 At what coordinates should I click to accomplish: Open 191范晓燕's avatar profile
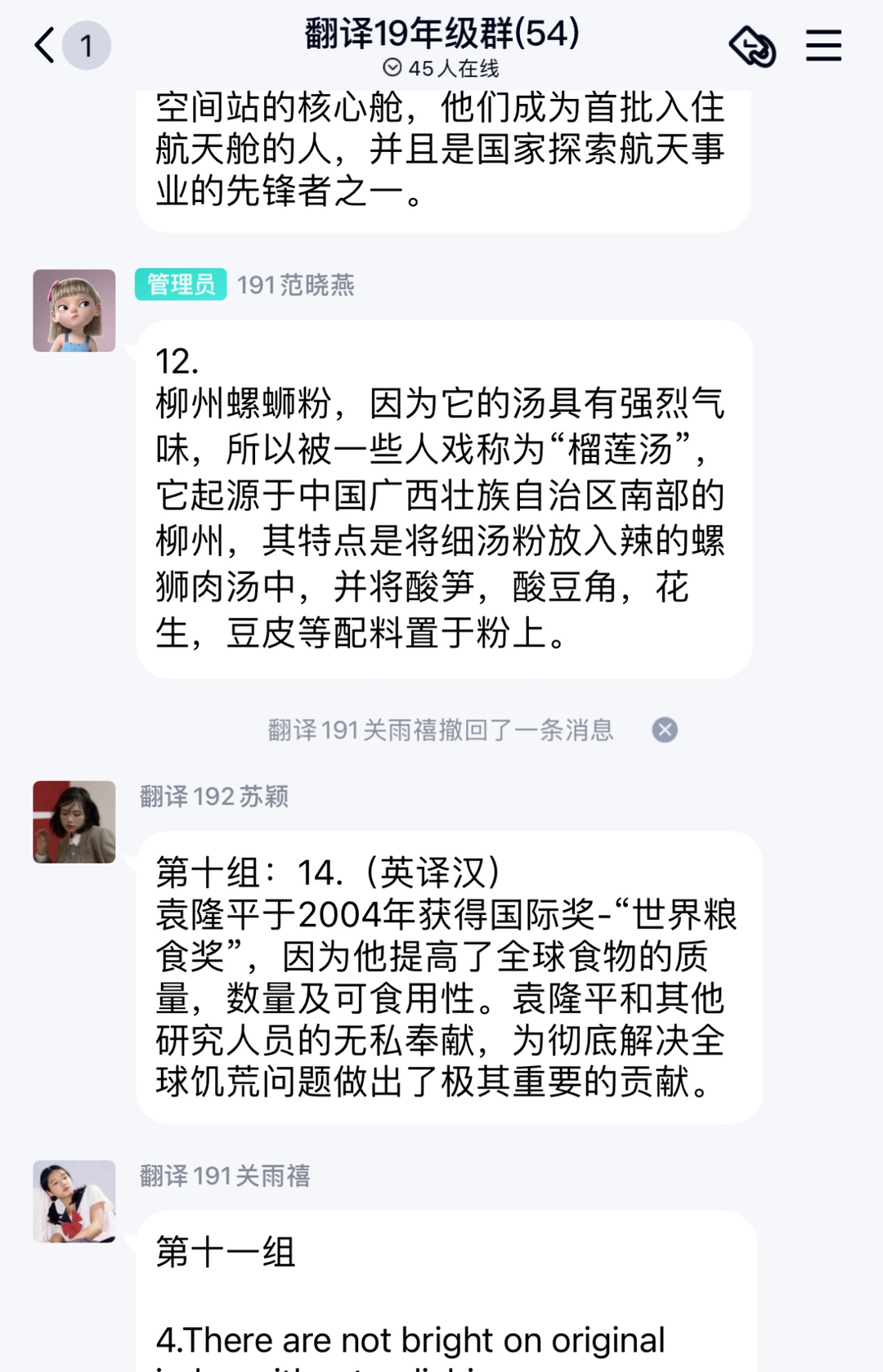[74, 311]
